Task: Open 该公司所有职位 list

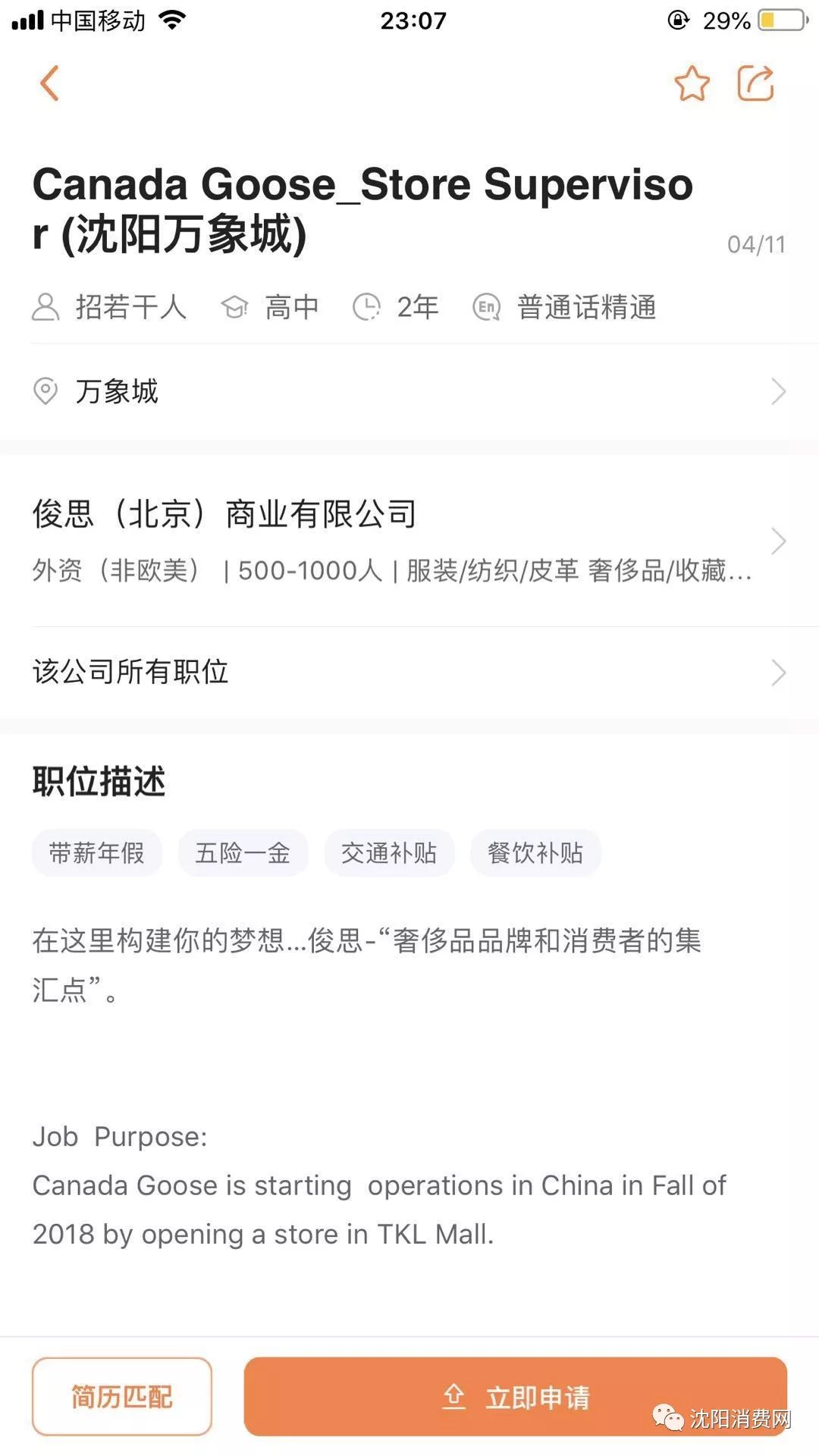Action: 409,672
